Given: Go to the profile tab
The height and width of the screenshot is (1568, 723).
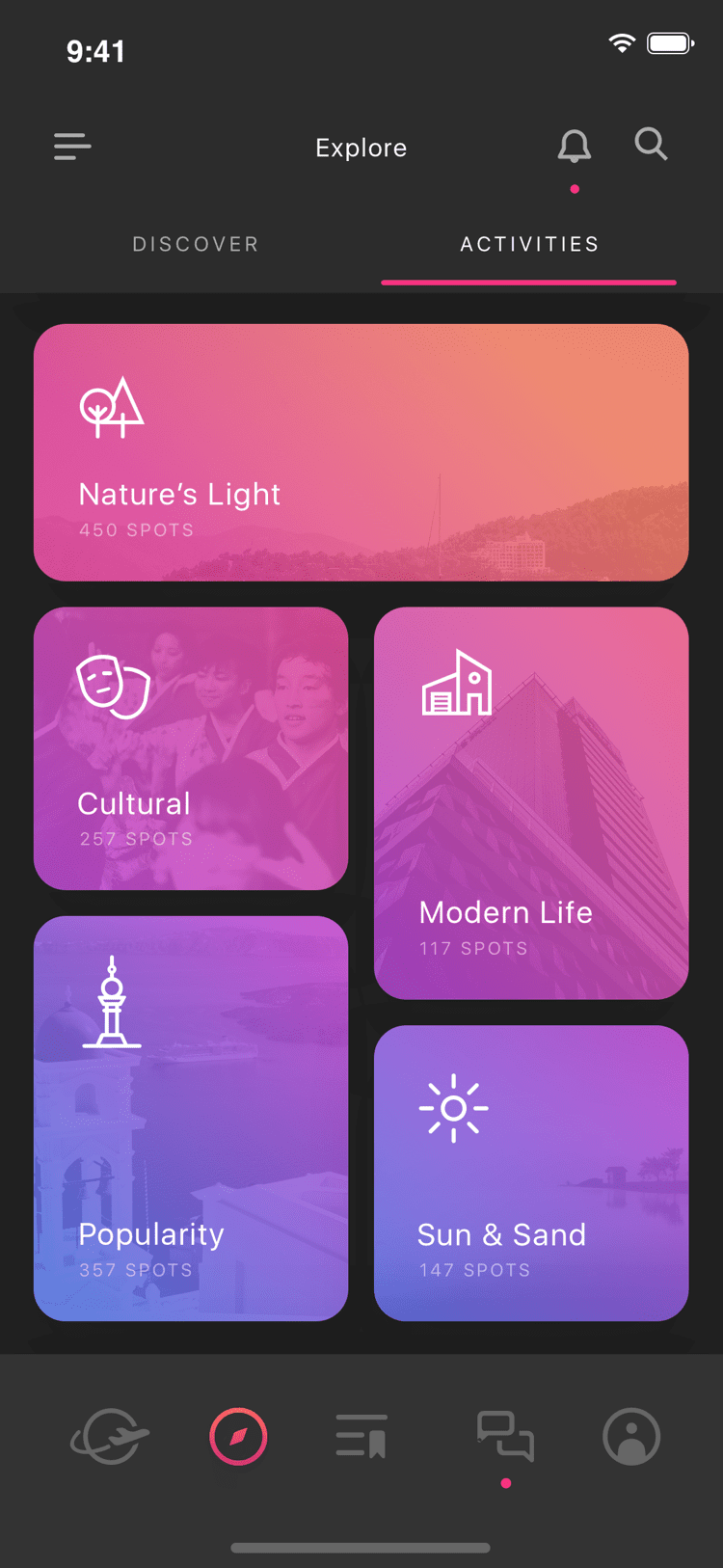Looking at the screenshot, I should (631, 1437).
